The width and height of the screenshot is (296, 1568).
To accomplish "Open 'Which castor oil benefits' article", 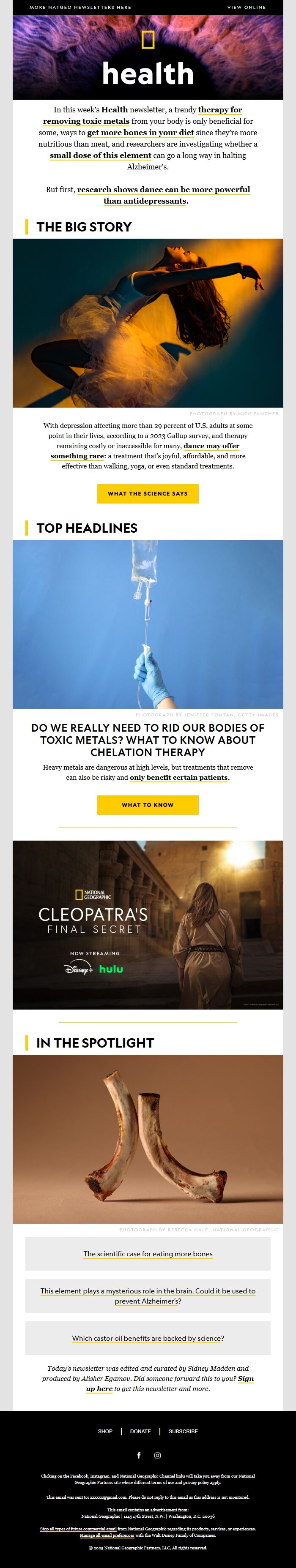I will point(148,1338).
